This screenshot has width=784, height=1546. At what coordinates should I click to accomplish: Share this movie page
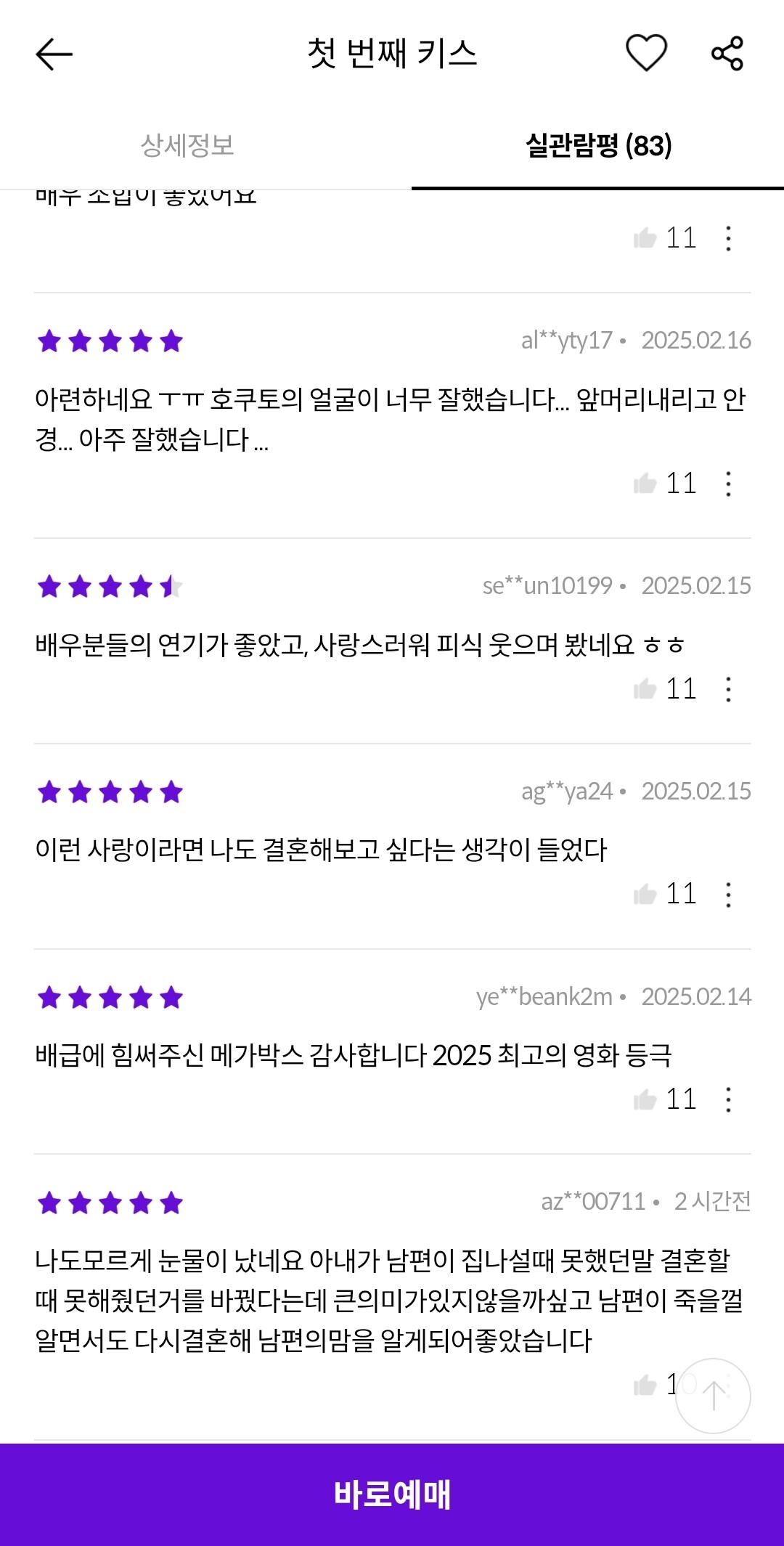(727, 54)
